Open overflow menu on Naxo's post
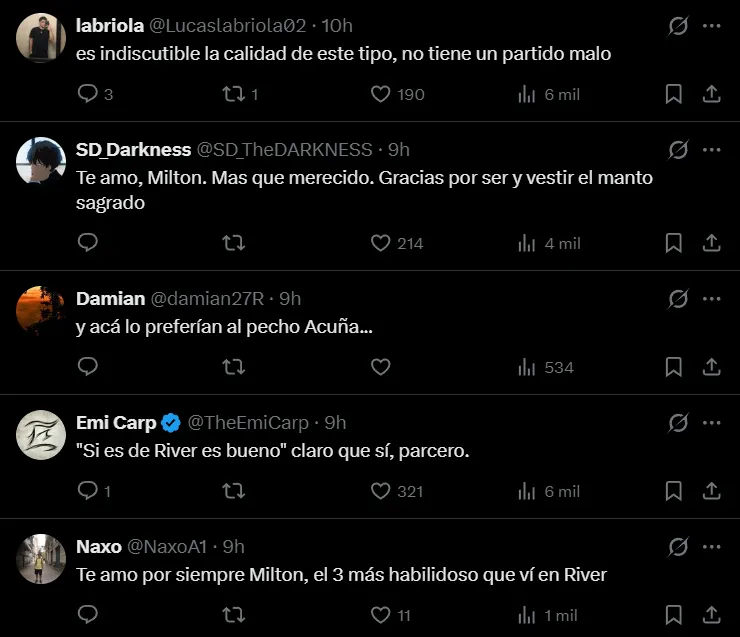This screenshot has height=637, width=740. pyautogui.click(x=711, y=547)
